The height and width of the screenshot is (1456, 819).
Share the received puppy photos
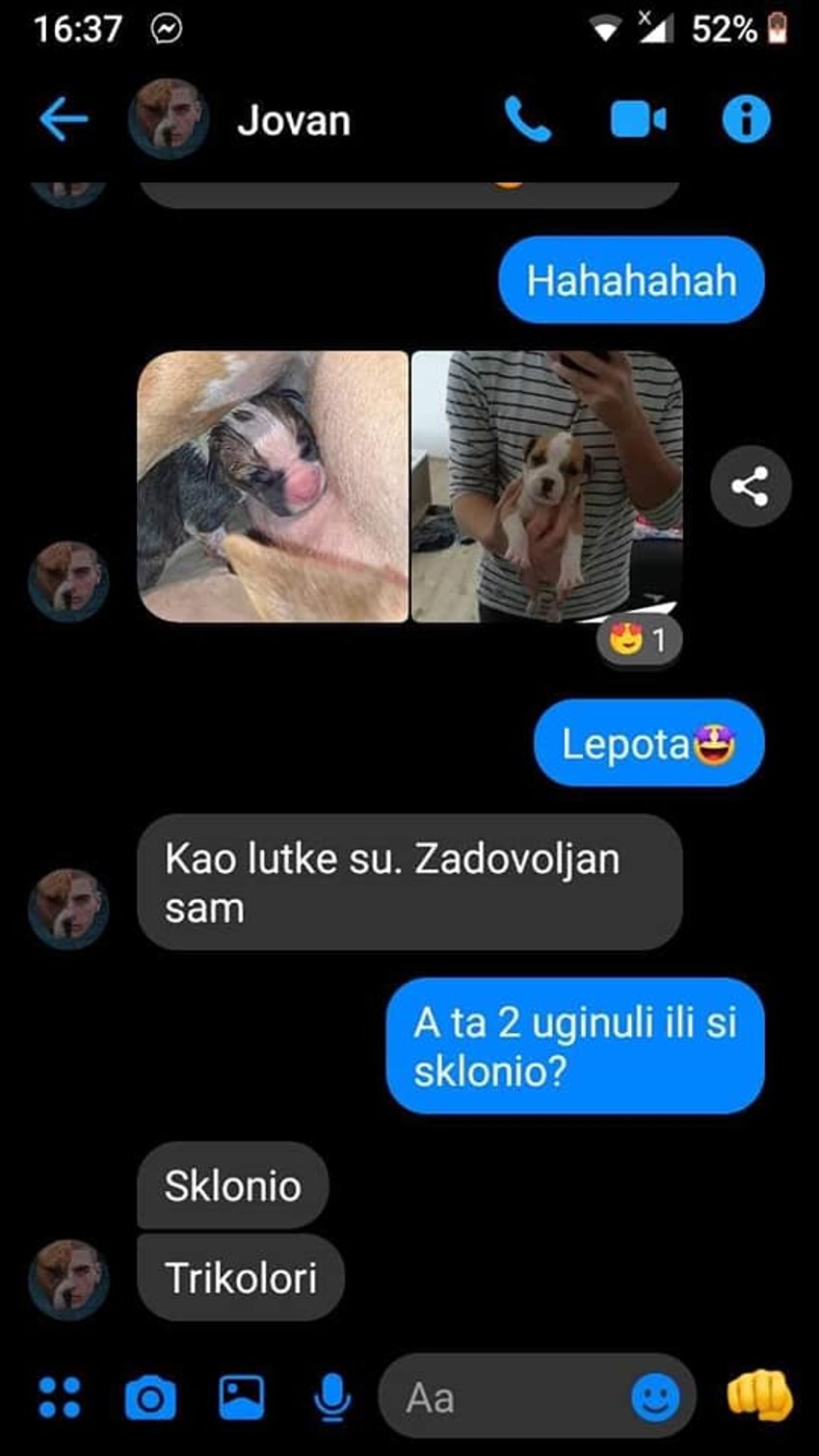coord(751,487)
